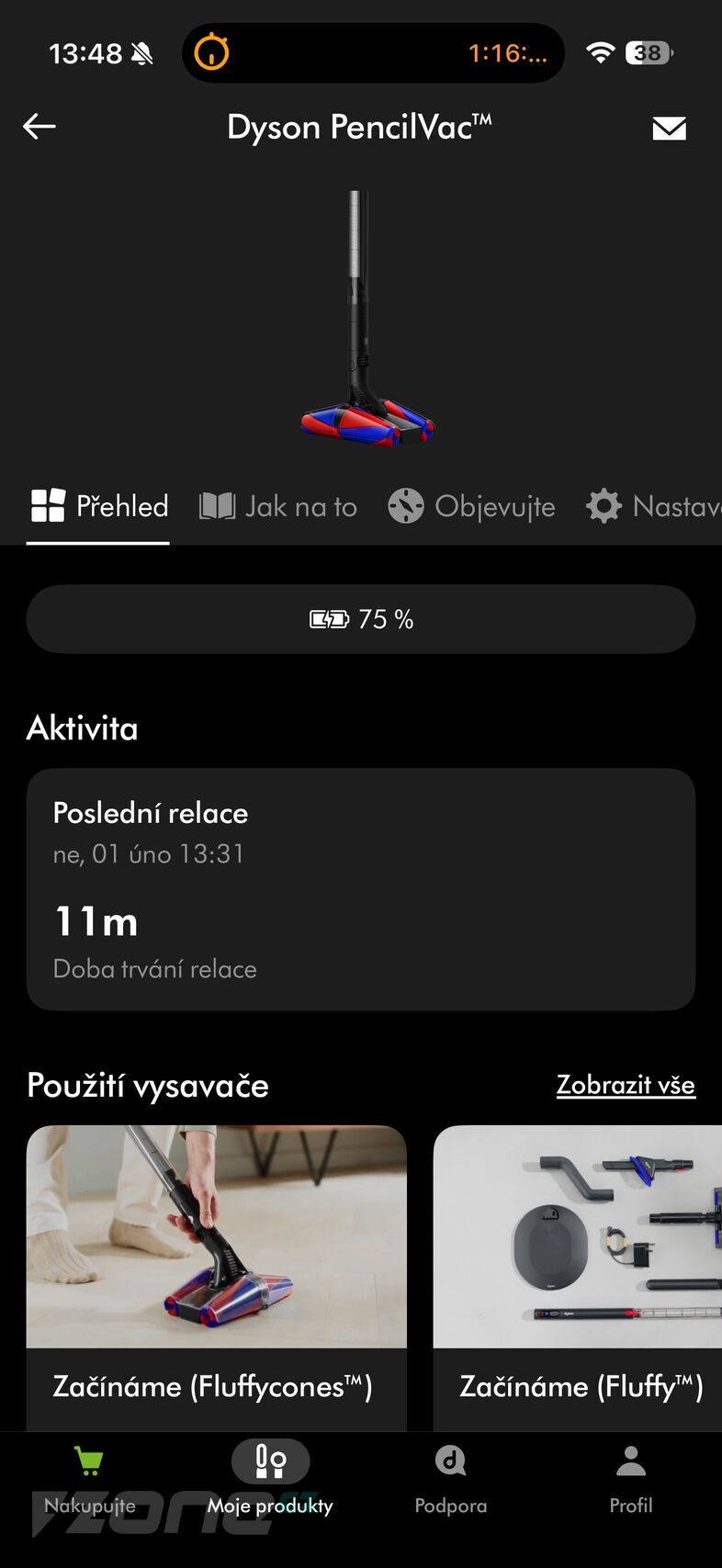
Task: Tap the Dyson PencilVac product image
Action: 361,312
